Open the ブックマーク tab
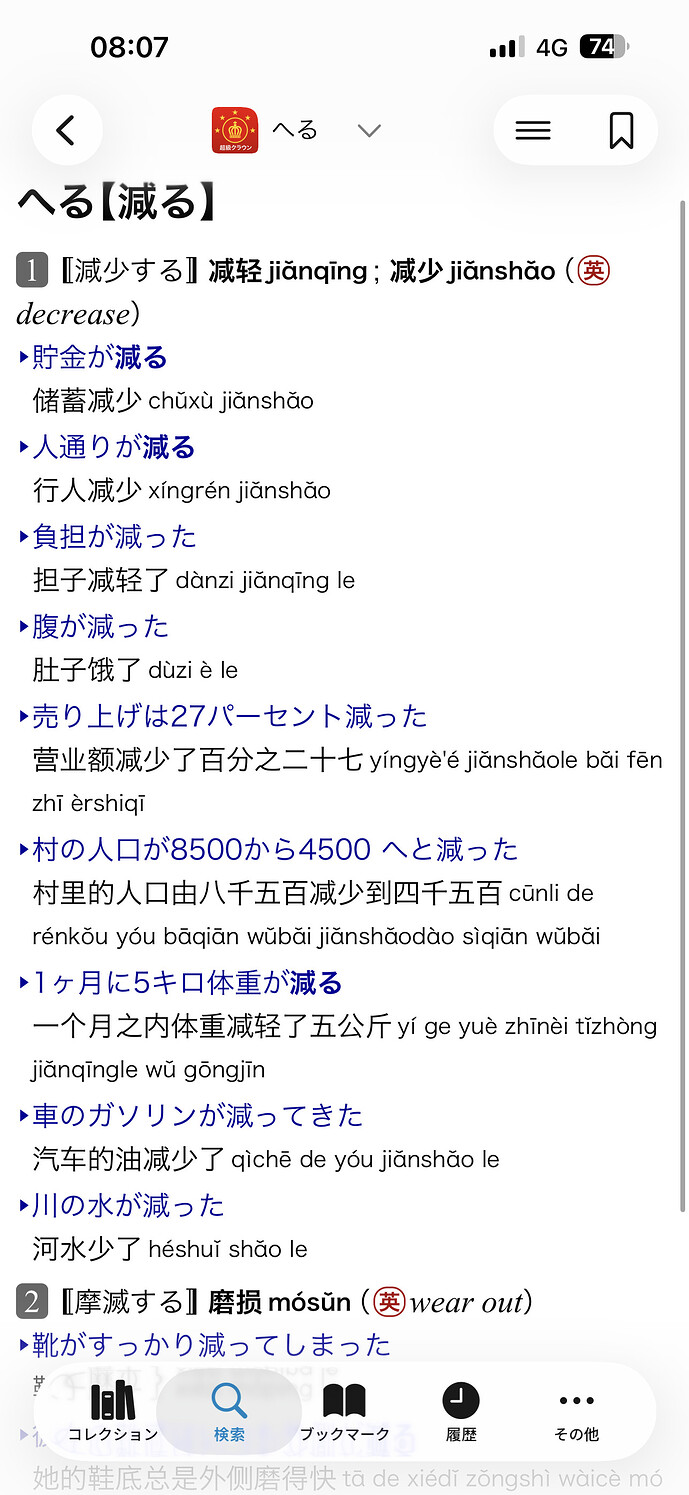689x1495 pixels. (345, 1411)
